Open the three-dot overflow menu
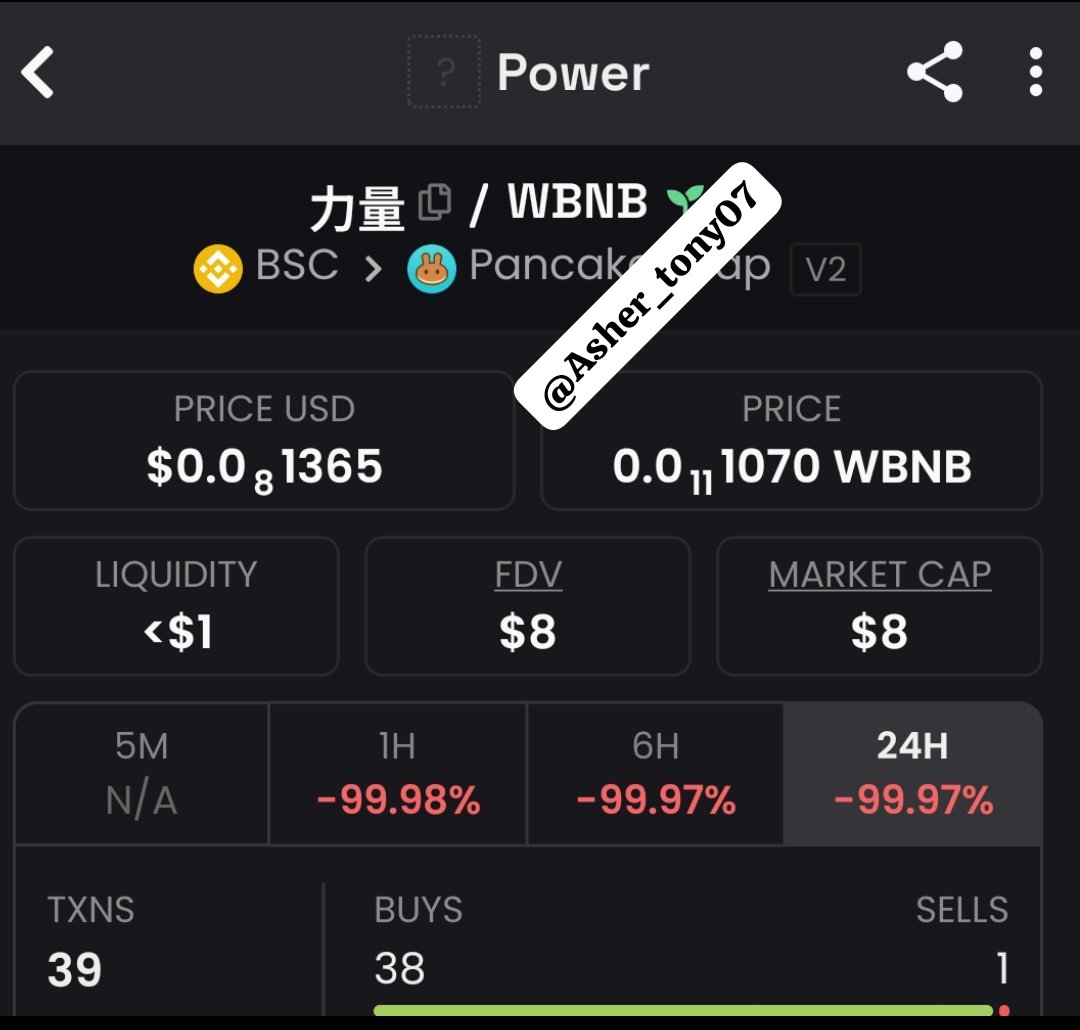 [x=1035, y=72]
